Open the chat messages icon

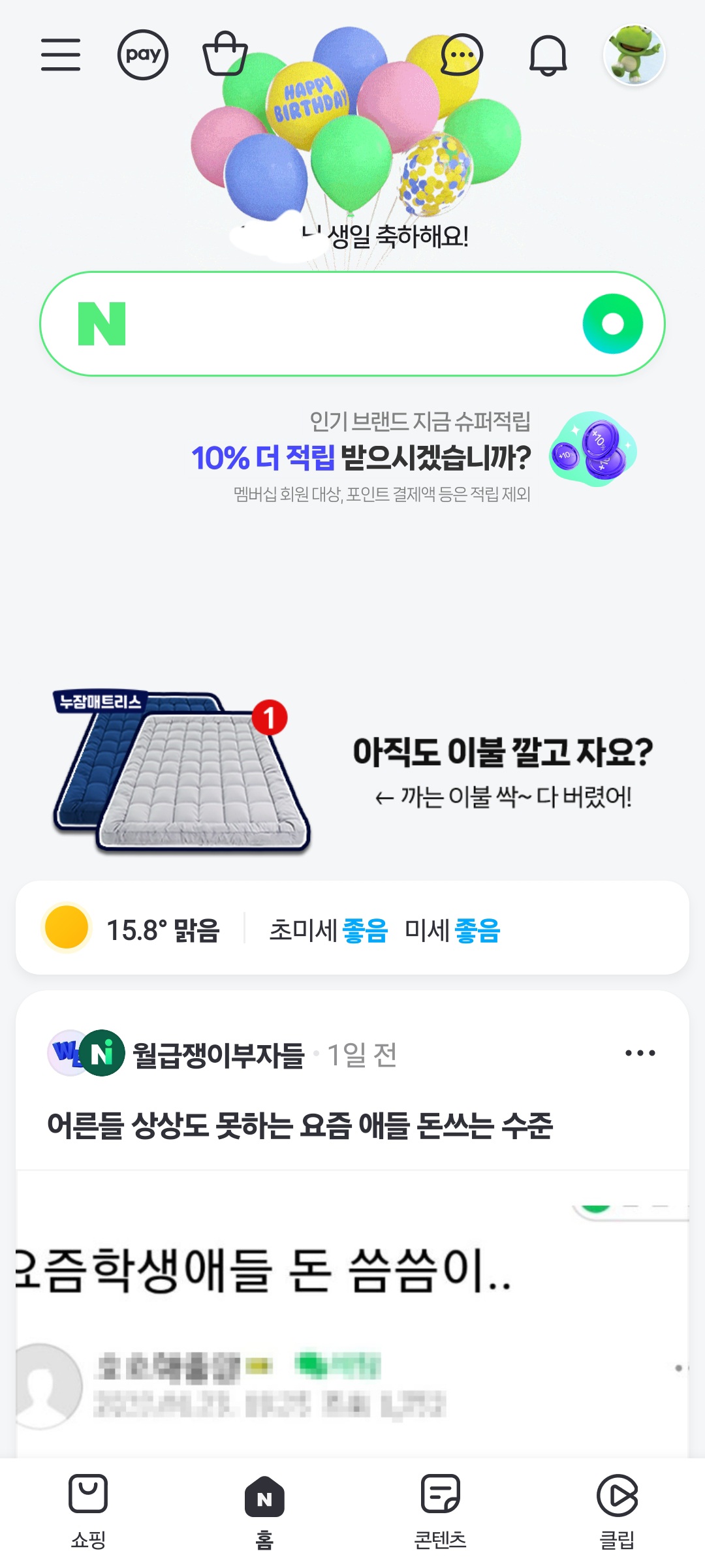click(462, 55)
